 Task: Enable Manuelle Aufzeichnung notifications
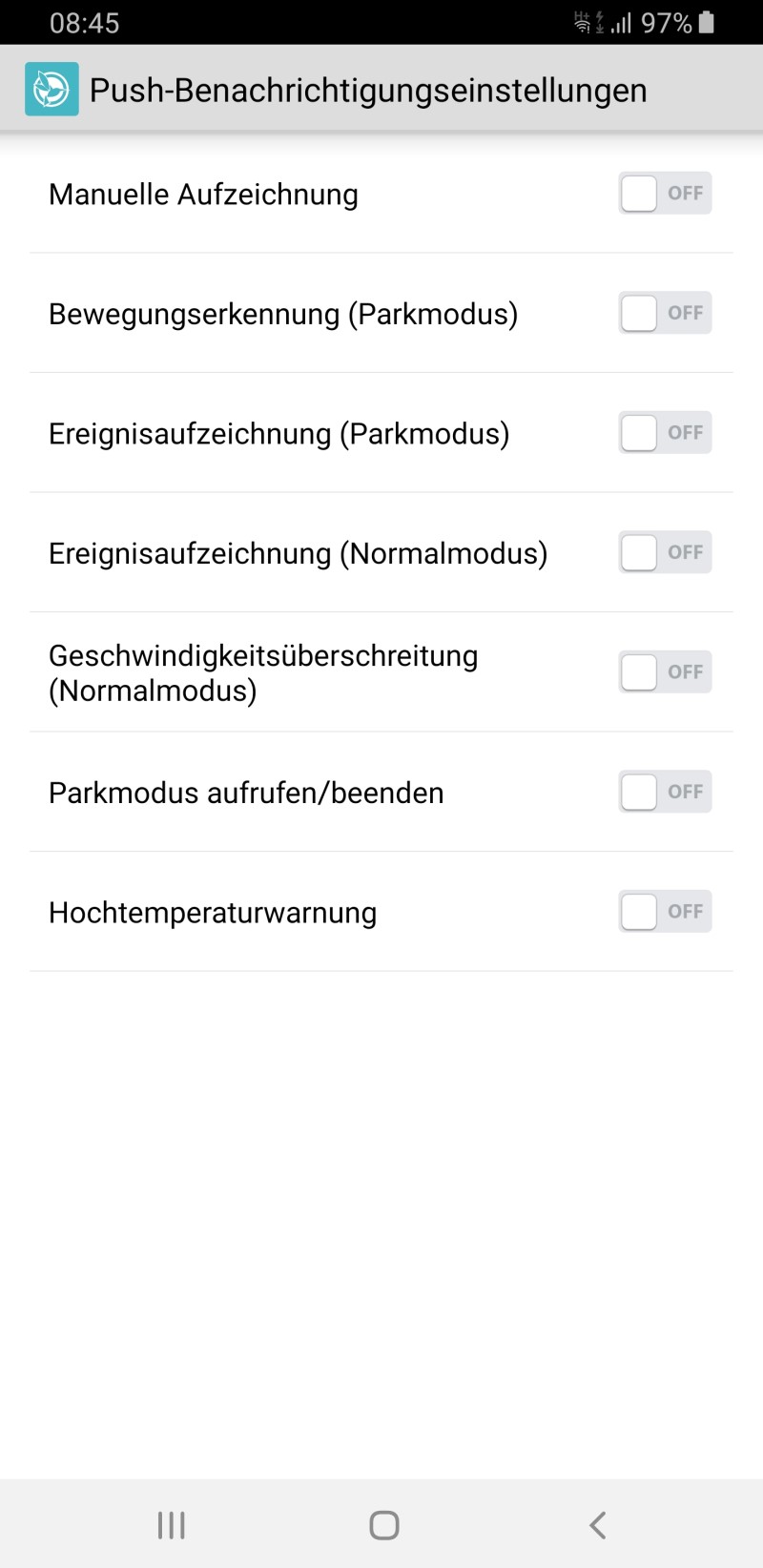pos(665,194)
